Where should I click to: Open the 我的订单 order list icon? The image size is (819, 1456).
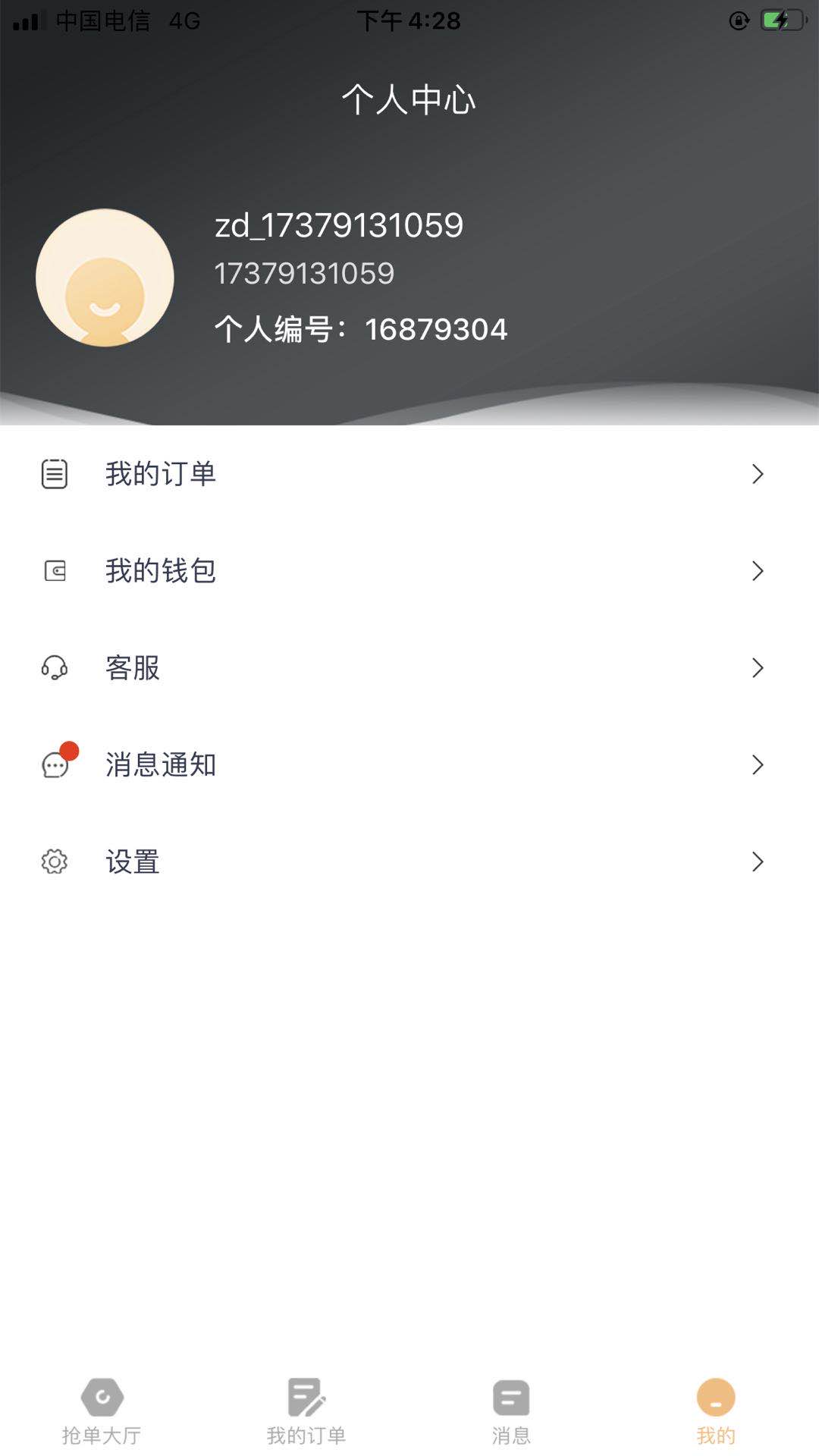(x=54, y=474)
